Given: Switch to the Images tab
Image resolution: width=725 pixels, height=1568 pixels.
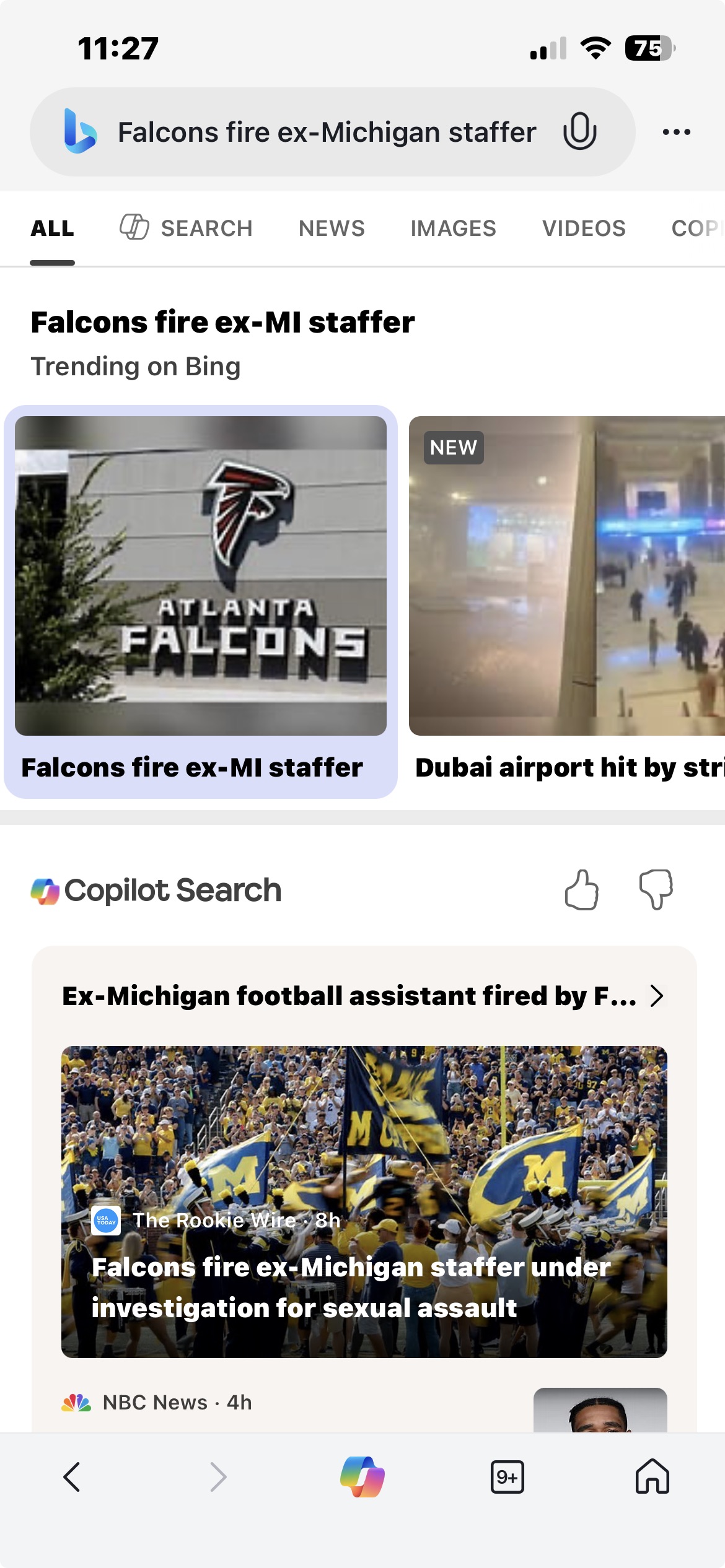Looking at the screenshot, I should 453,229.
